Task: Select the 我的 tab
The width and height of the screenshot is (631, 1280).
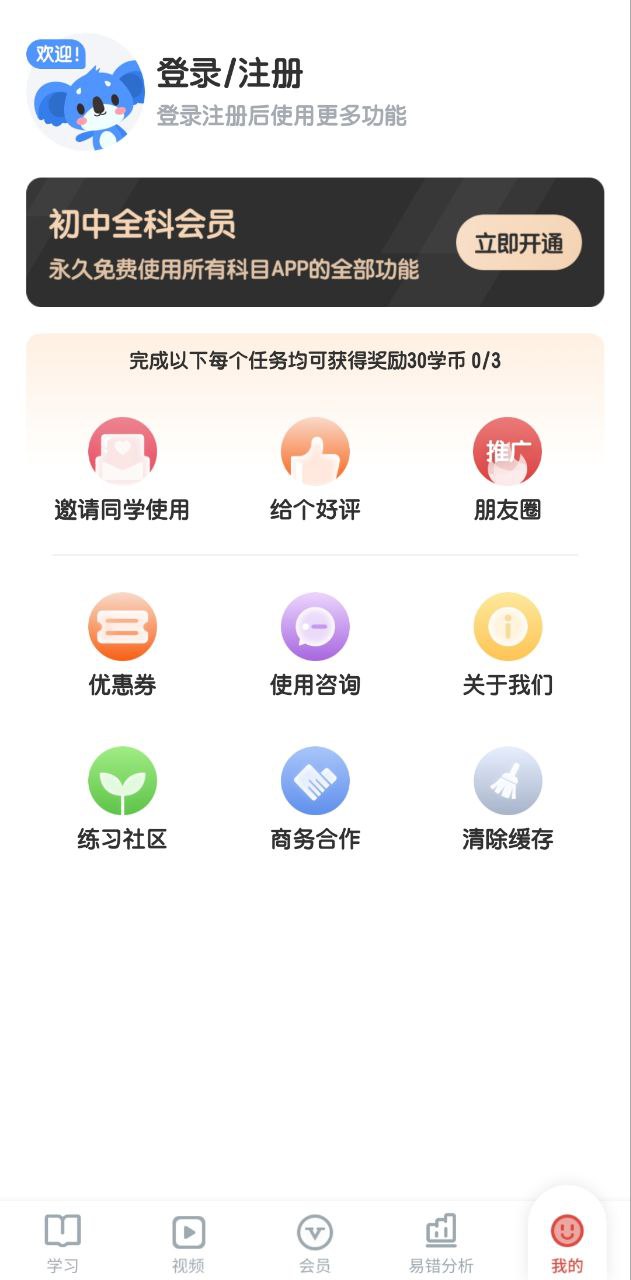Action: pyautogui.click(x=567, y=1241)
